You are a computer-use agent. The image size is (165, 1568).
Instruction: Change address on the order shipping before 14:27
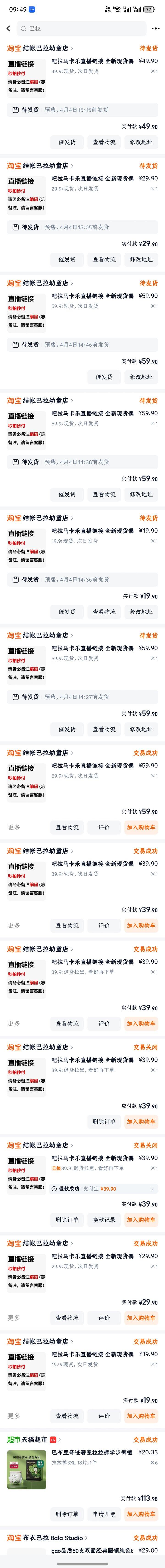tap(141, 729)
